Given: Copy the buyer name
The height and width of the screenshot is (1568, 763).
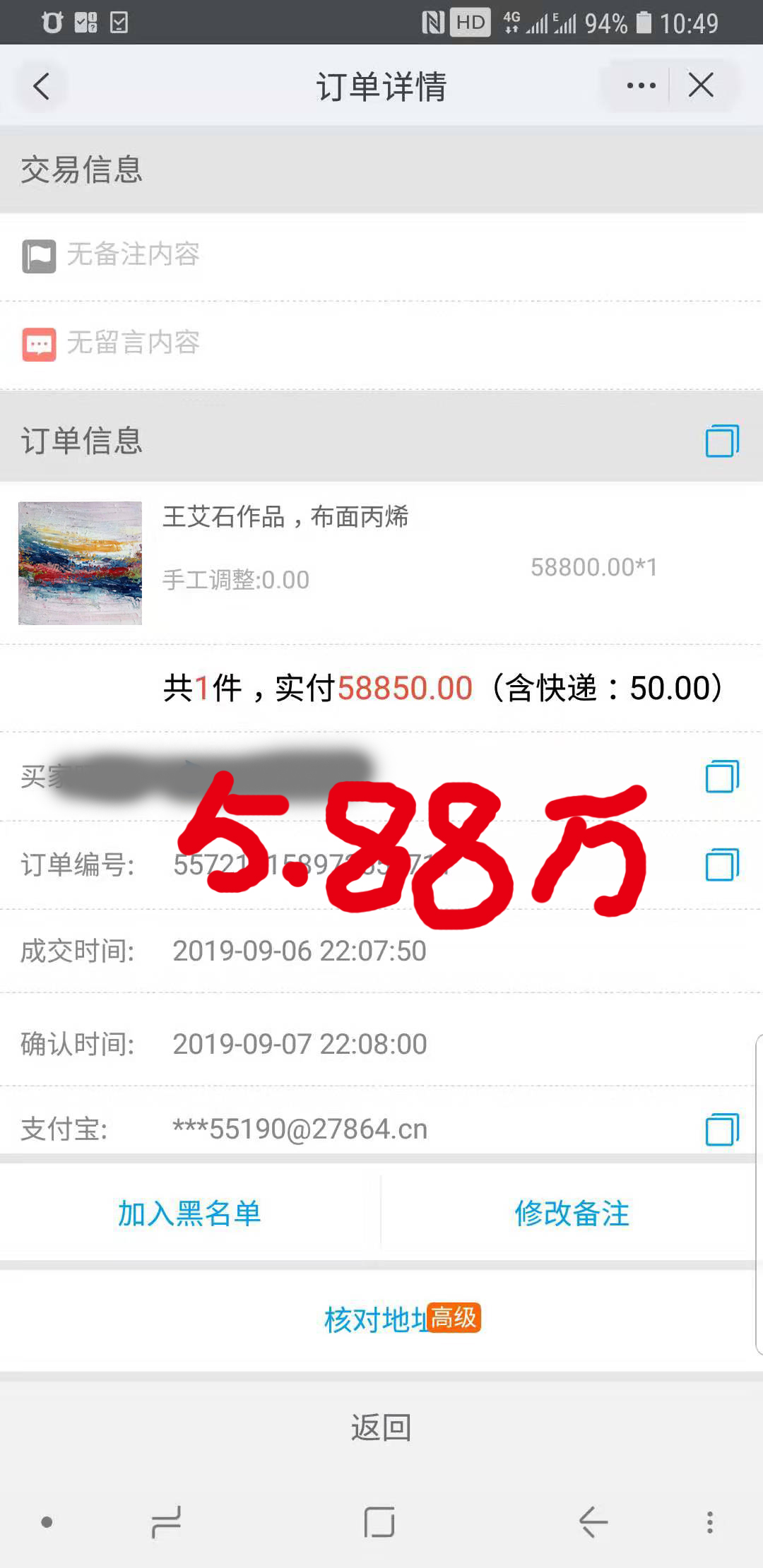Looking at the screenshot, I should click(722, 776).
